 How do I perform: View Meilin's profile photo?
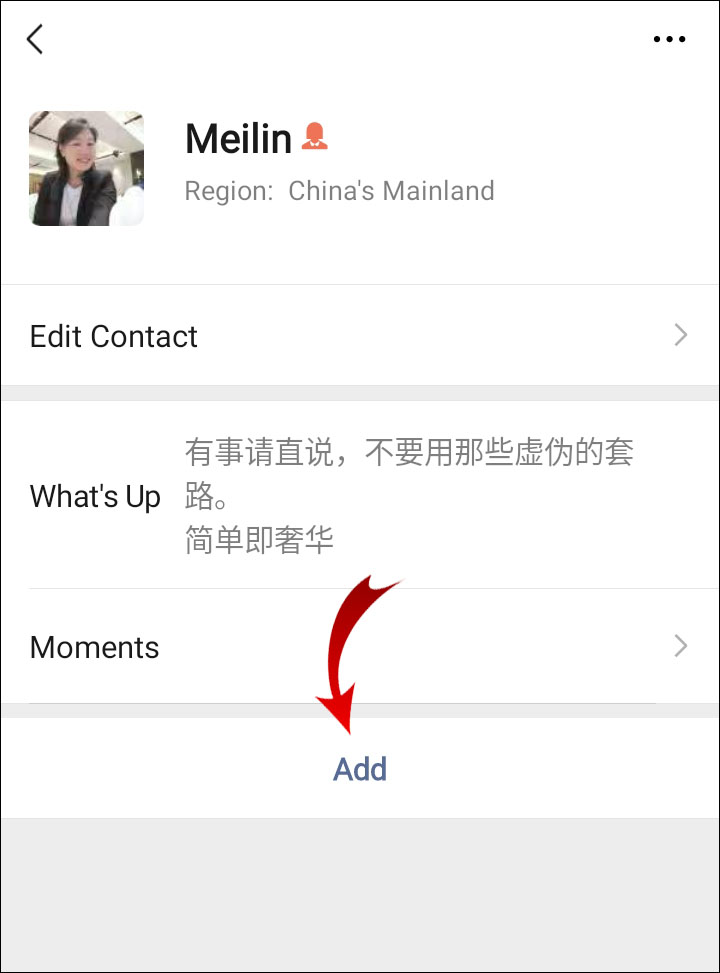coord(87,168)
